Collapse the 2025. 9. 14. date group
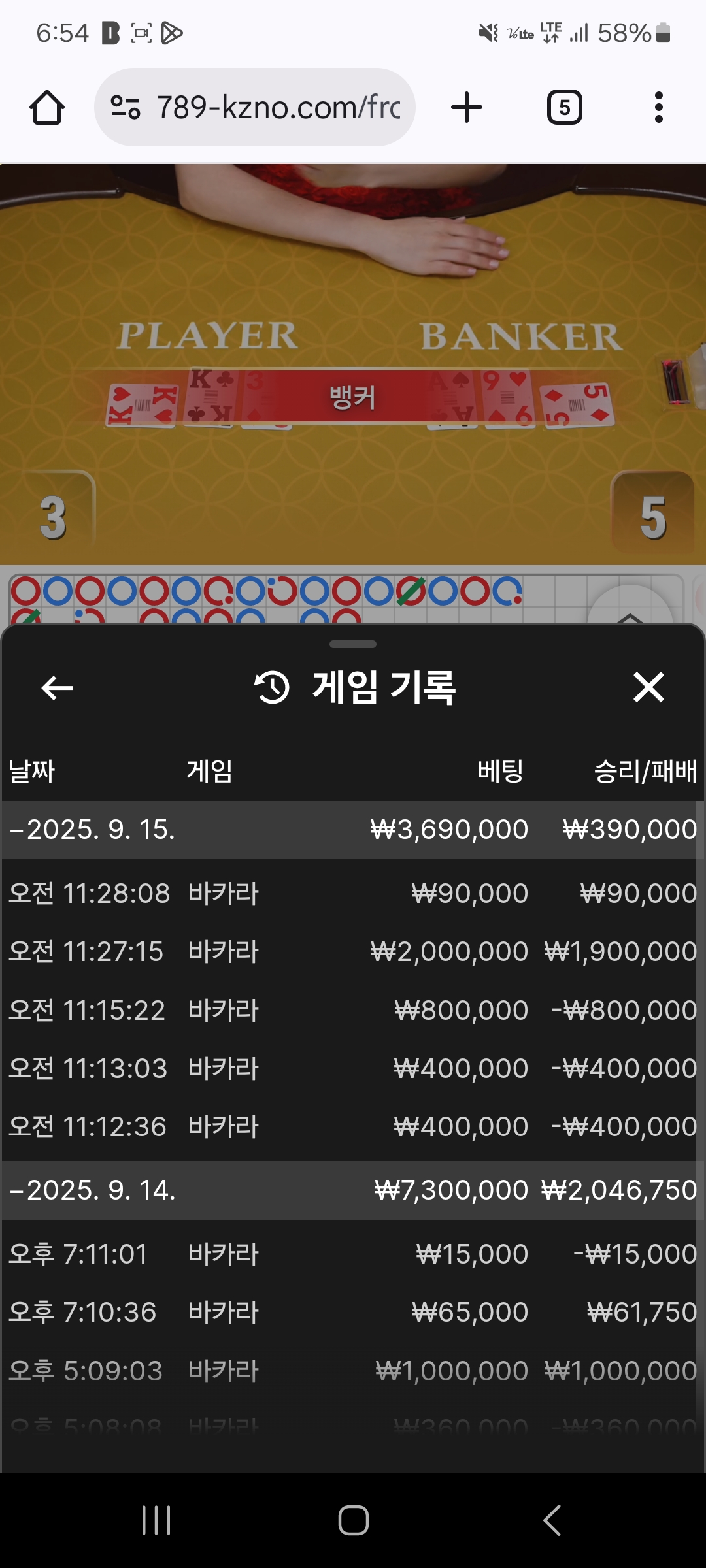Image resolution: width=706 pixels, height=1568 pixels. (92, 1190)
